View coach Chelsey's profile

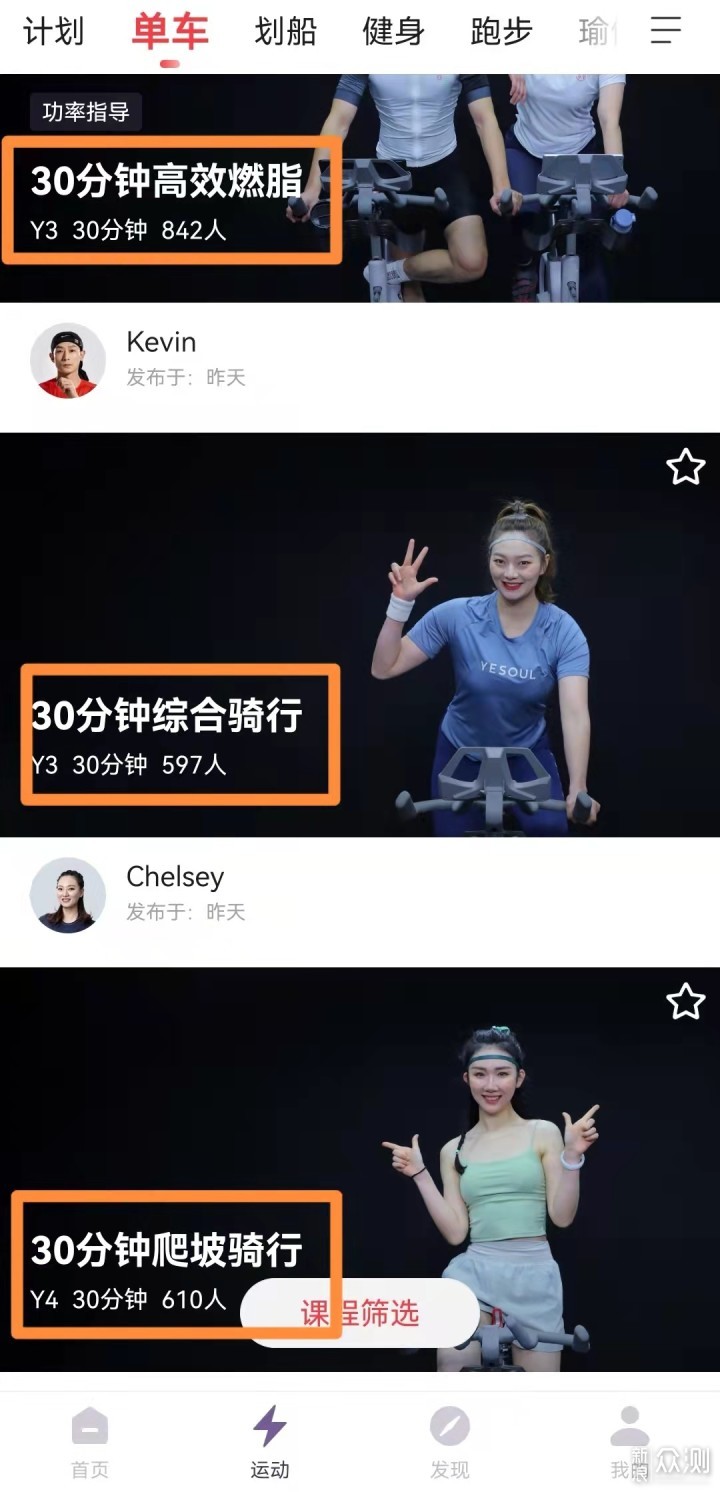[x=68, y=895]
